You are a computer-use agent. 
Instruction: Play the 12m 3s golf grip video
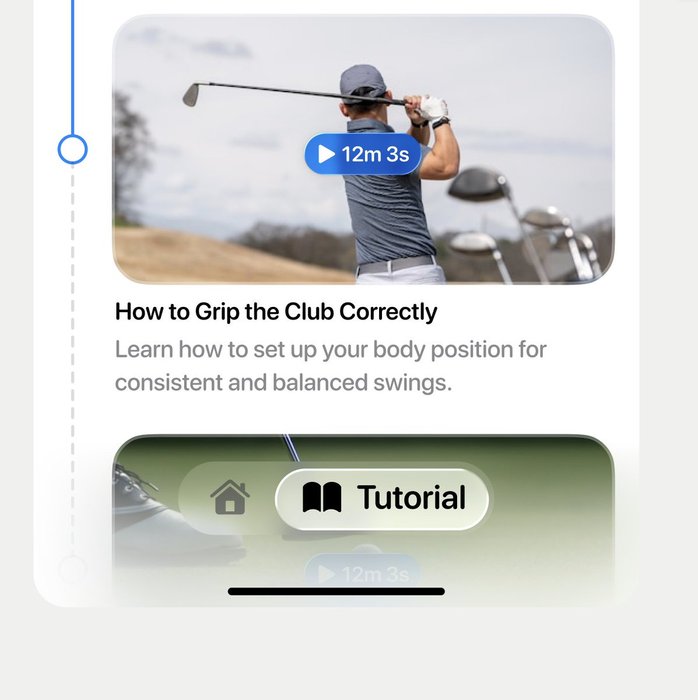pos(362,154)
